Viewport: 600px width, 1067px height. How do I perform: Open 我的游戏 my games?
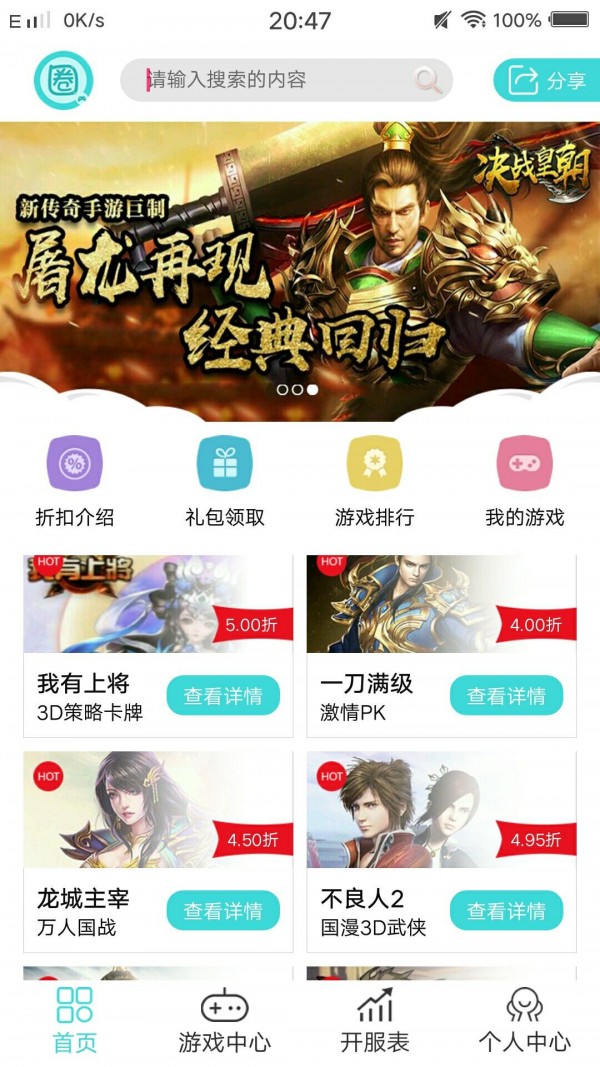[524, 482]
